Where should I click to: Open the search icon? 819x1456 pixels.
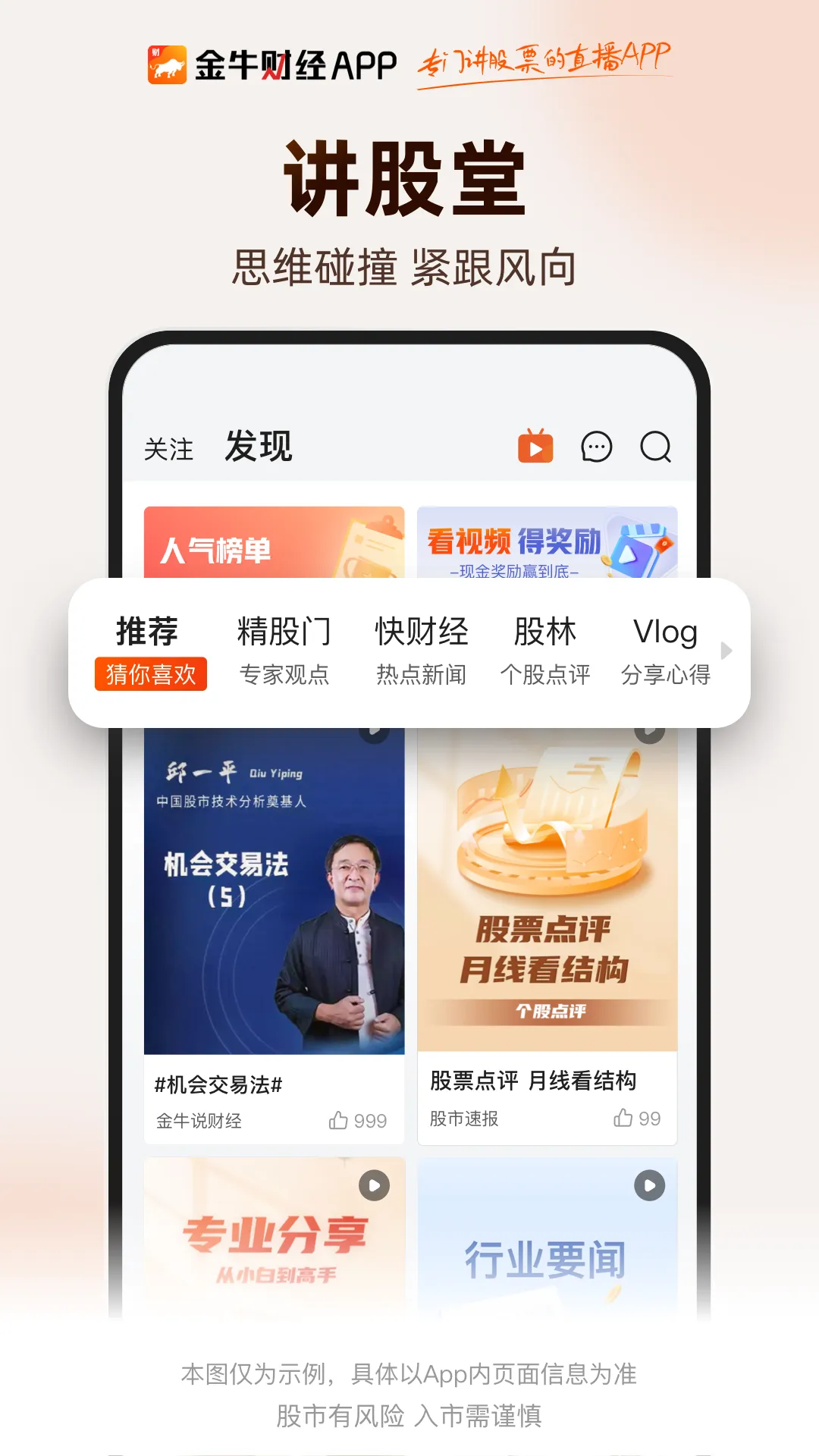click(657, 449)
